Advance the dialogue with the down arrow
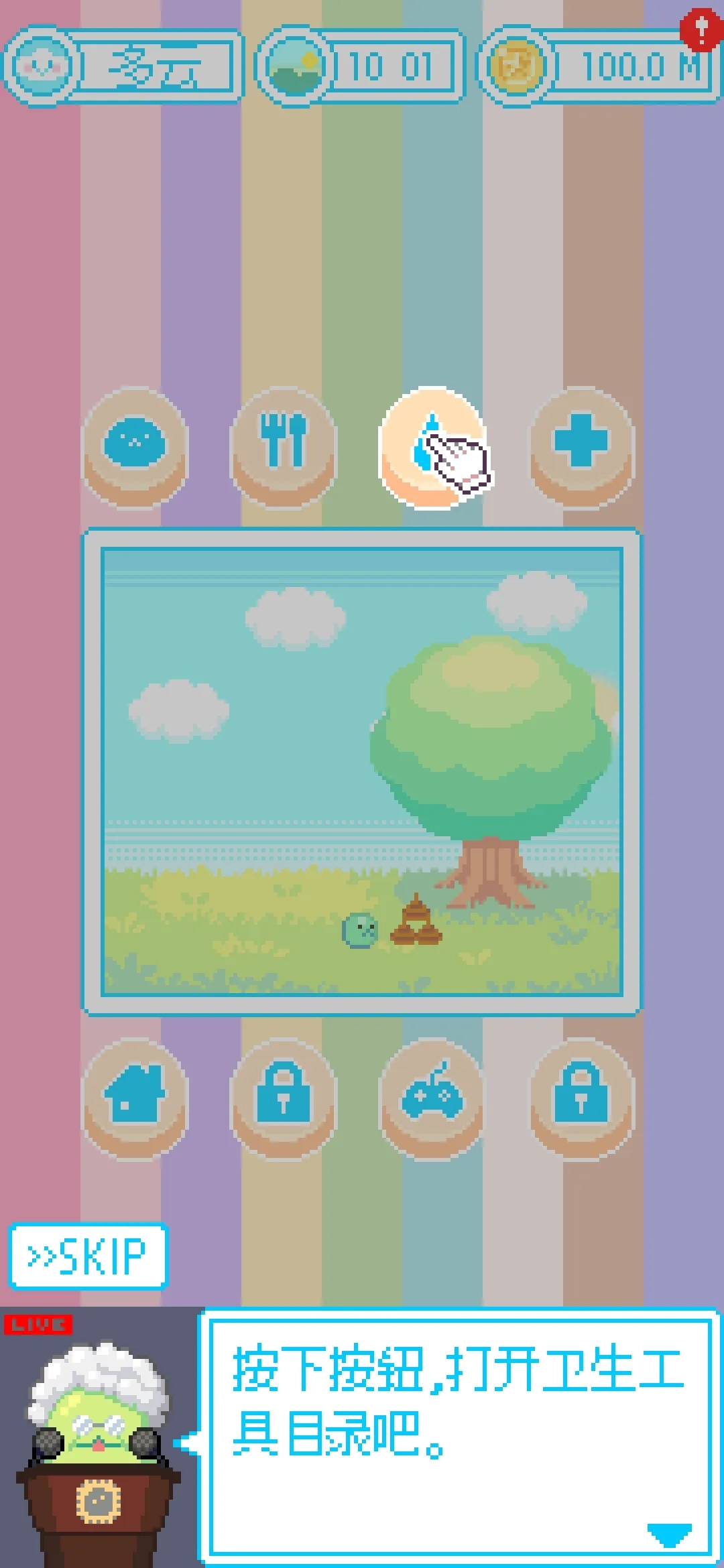The height and width of the screenshot is (1568, 724). tap(668, 1534)
